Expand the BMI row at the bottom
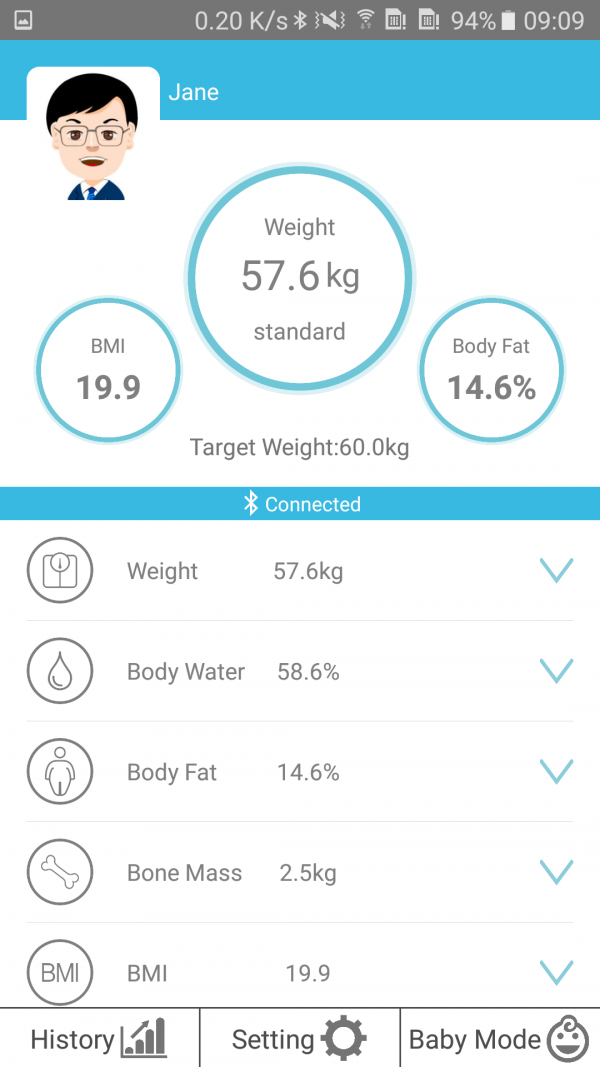 (x=556, y=973)
